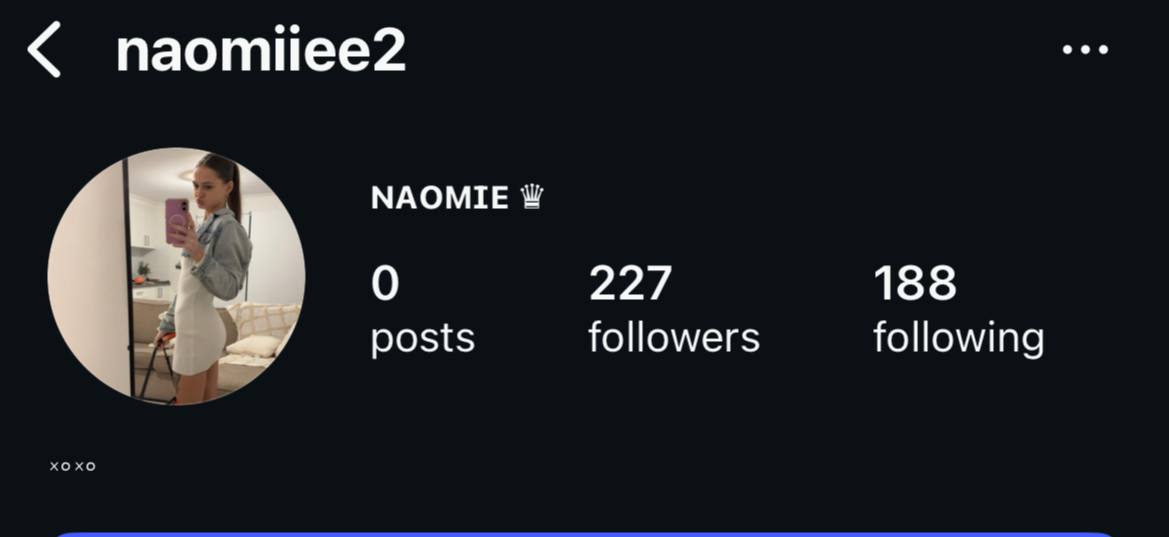
Task: Go back using the top-left arrow
Action: point(44,51)
